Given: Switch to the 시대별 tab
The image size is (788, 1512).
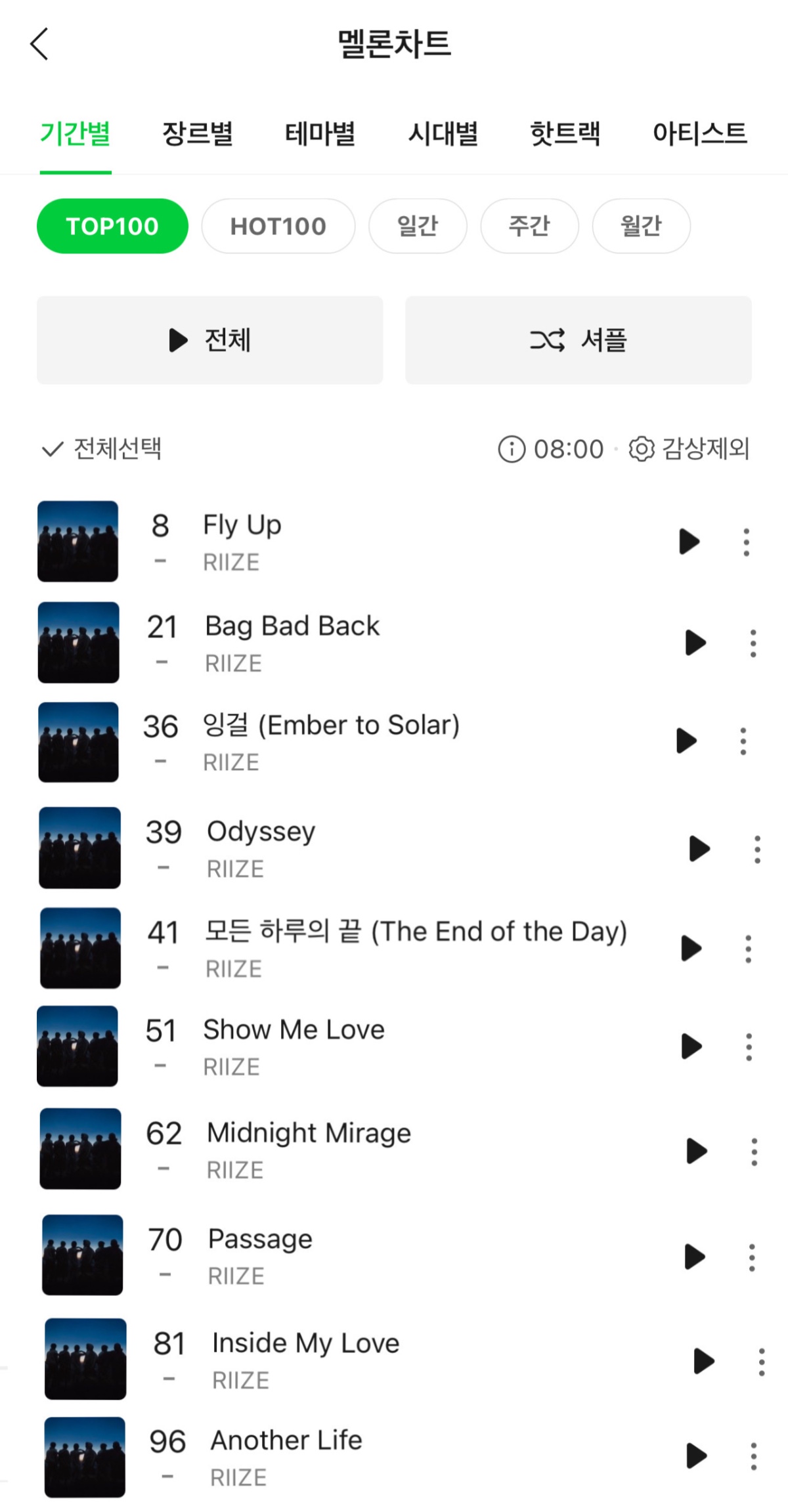Looking at the screenshot, I should pos(443,133).
